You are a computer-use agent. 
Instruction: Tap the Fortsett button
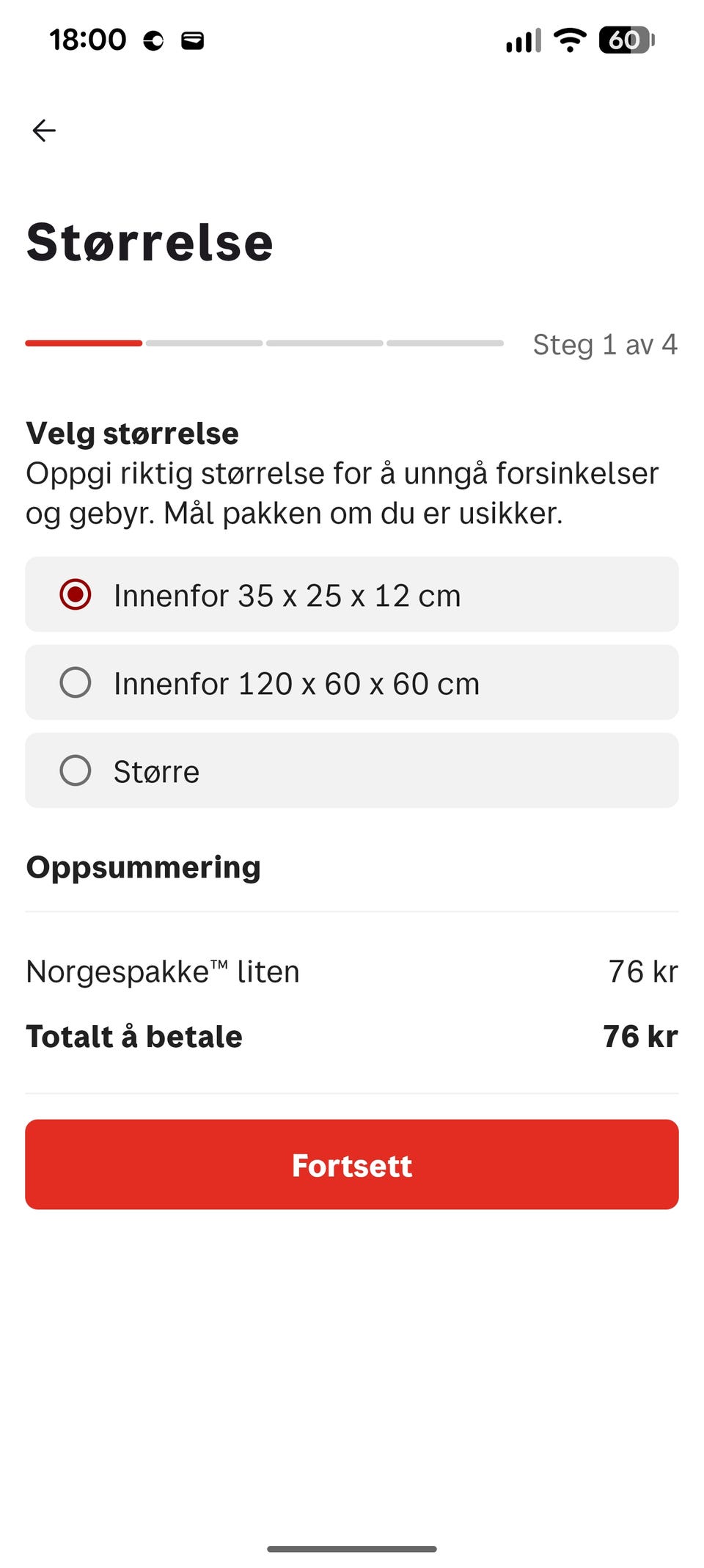point(352,1164)
